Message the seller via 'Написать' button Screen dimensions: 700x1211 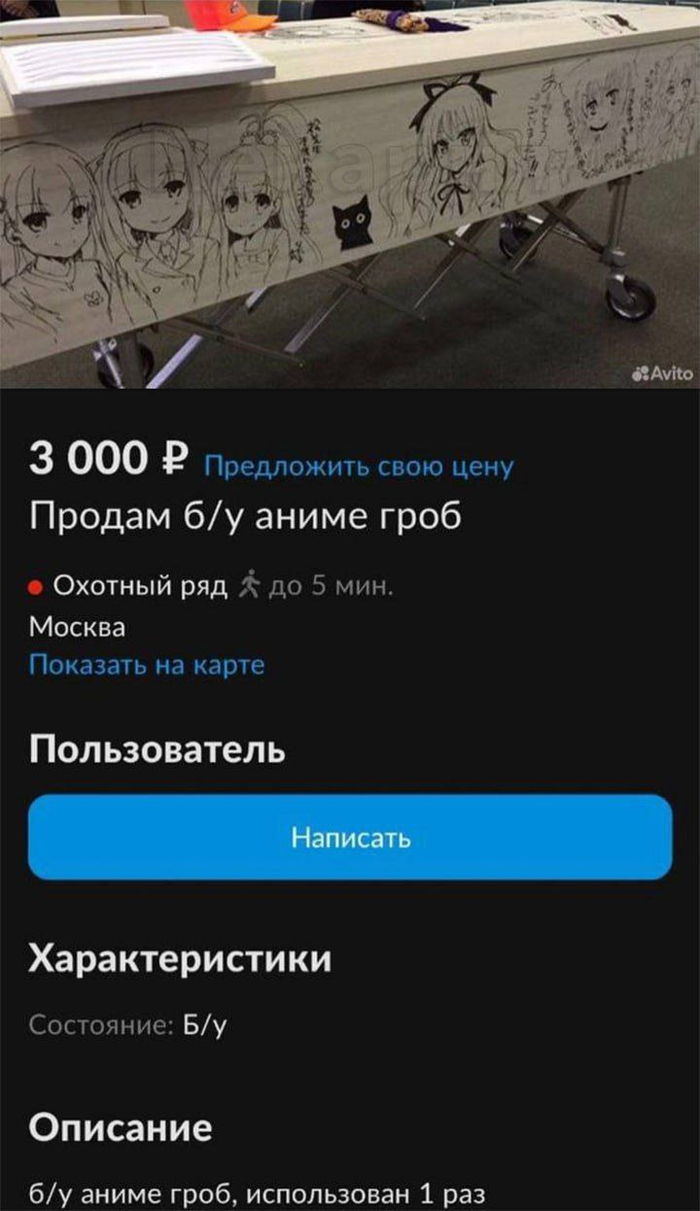350,838
